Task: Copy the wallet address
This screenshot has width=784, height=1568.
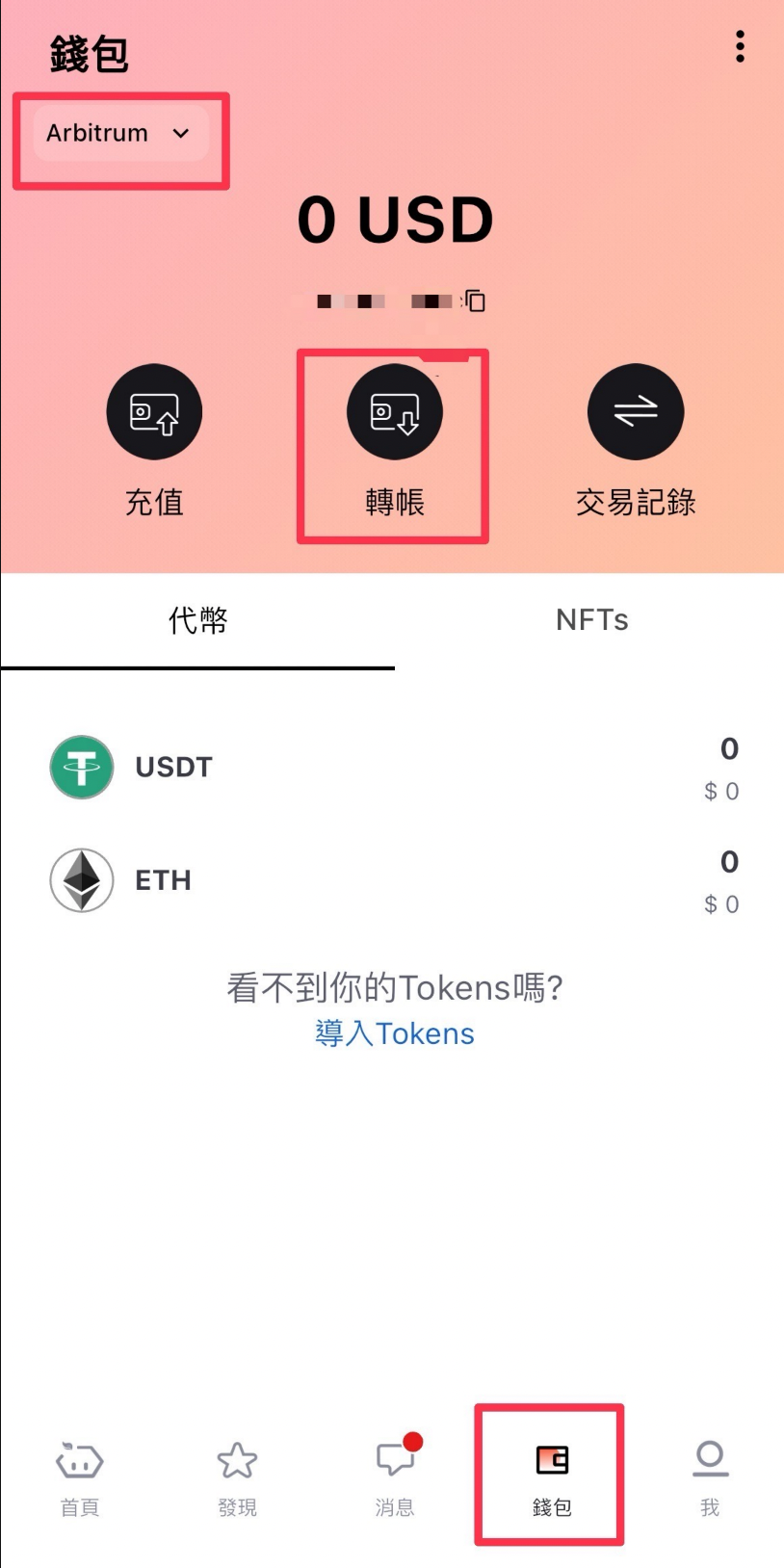Action: coord(475,301)
